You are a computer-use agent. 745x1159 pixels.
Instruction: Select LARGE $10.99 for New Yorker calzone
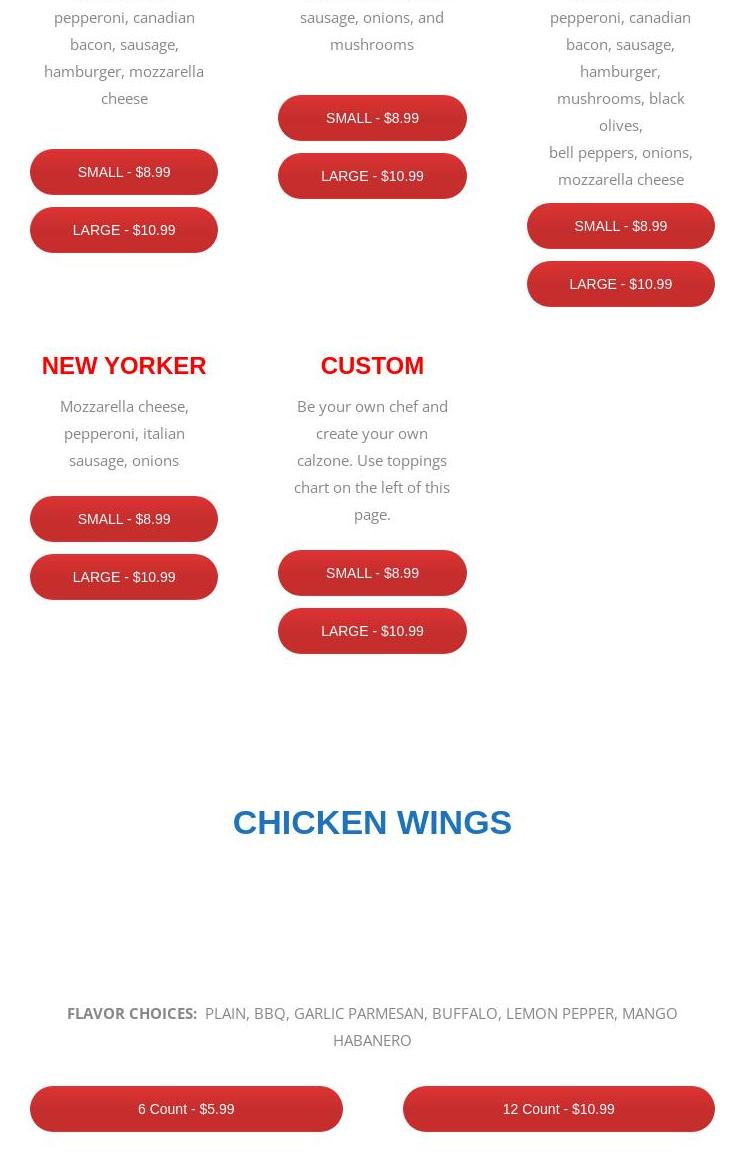pos(124,577)
